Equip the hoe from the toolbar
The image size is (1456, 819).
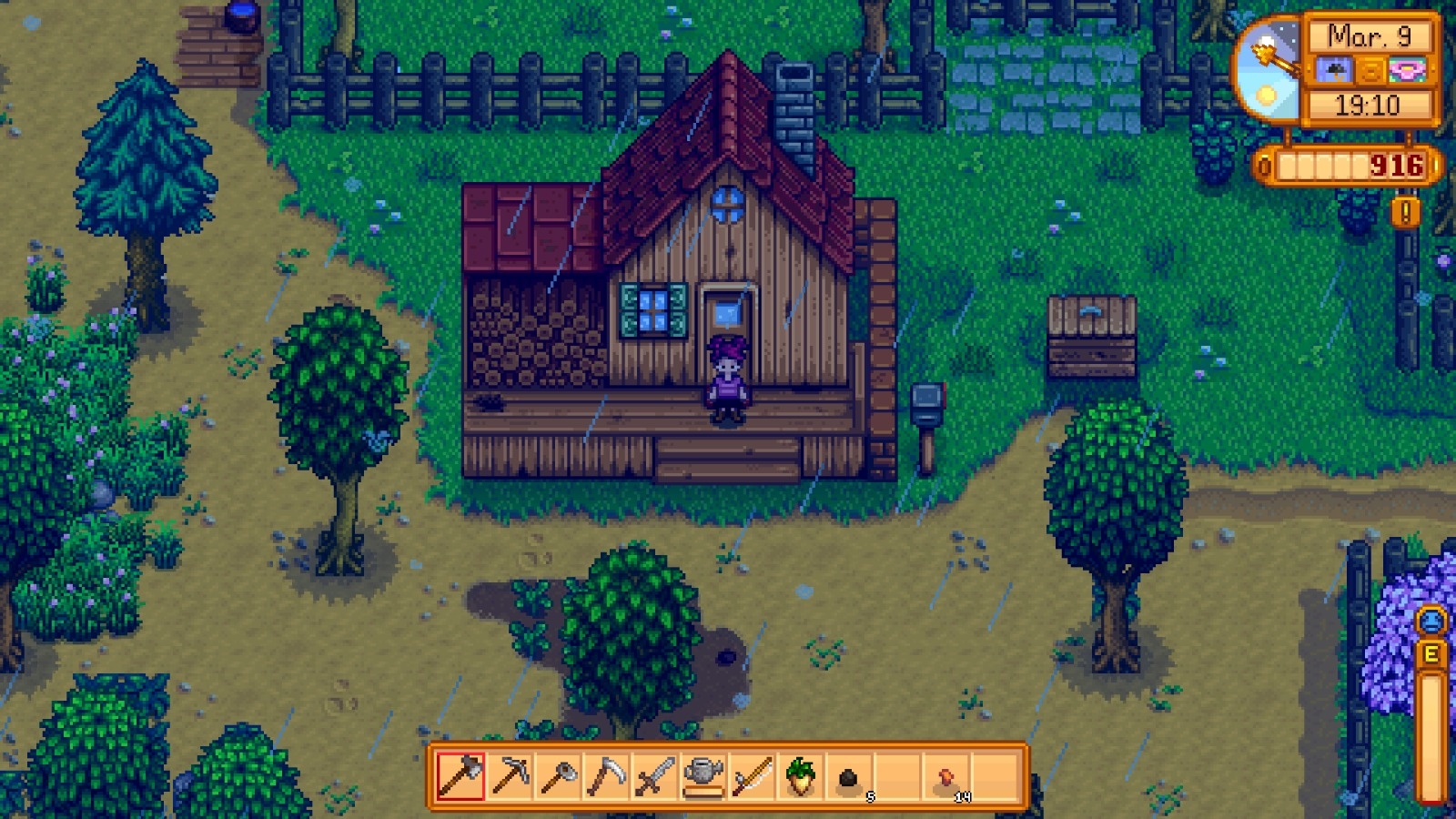coord(558,776)
